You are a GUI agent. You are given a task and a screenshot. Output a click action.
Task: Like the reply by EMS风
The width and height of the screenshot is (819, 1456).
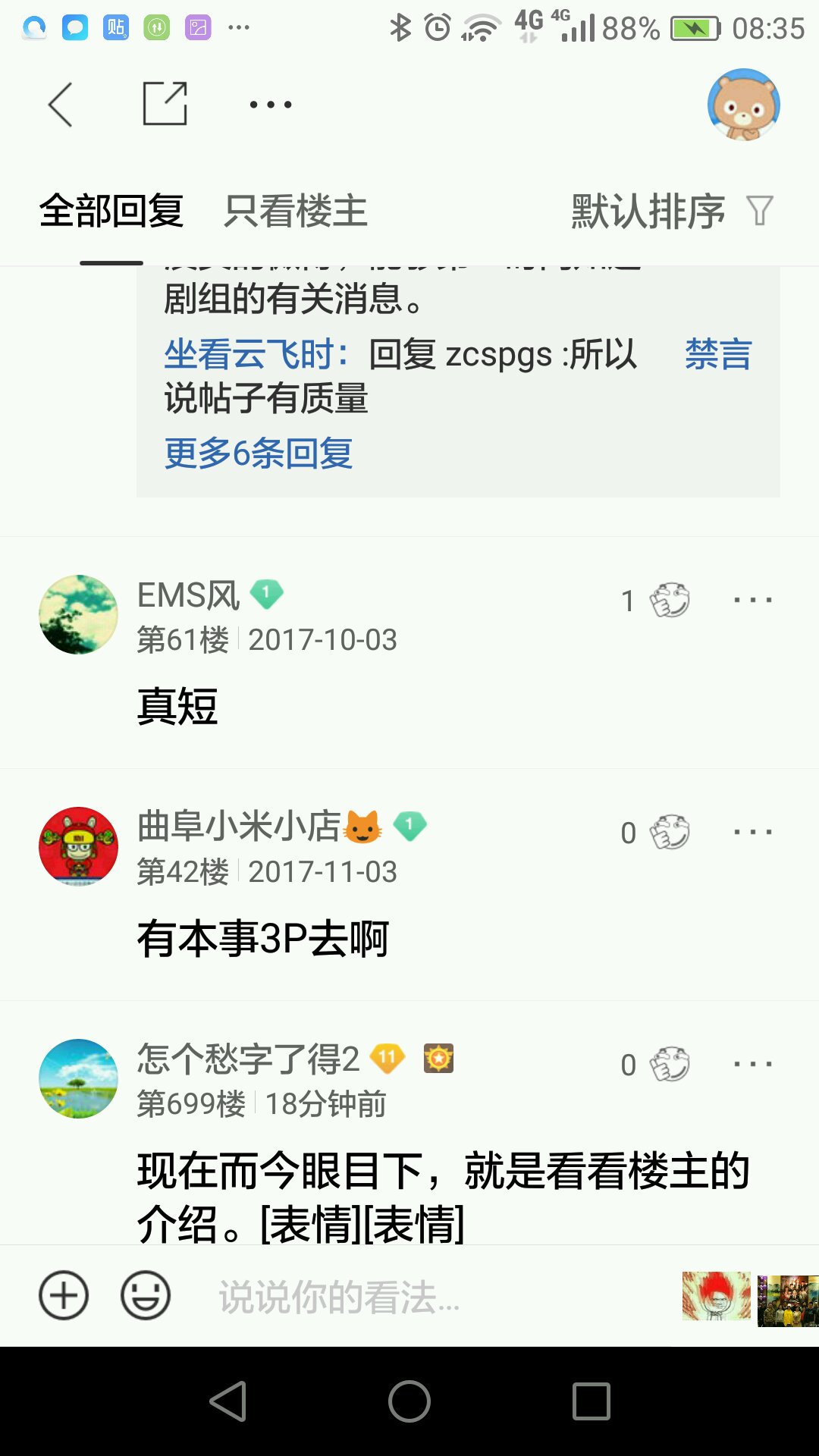(x=670, y=600)
